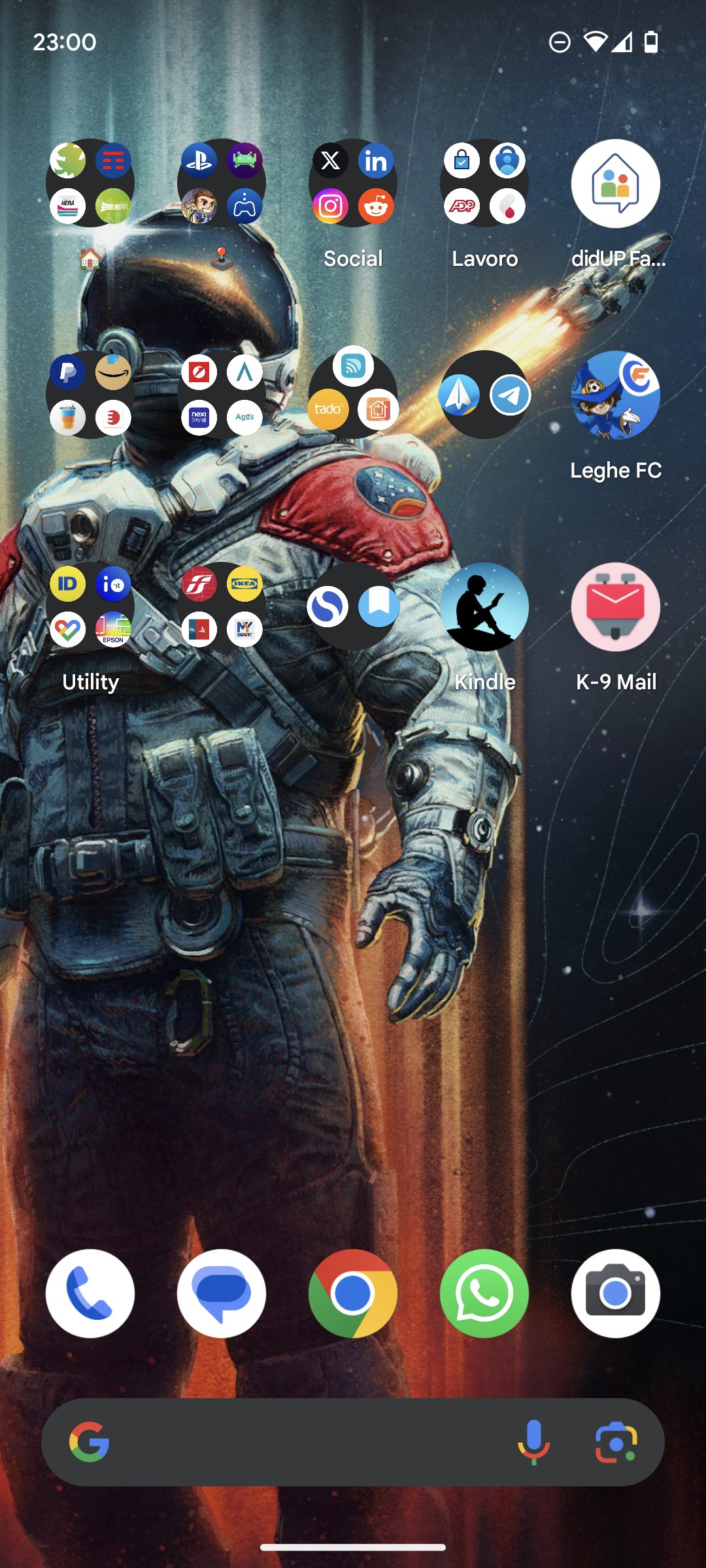The width and height of the screenshot is (706, 1568).
Task: Launch Chrome browser
Action: click(x=353, y=1294)
